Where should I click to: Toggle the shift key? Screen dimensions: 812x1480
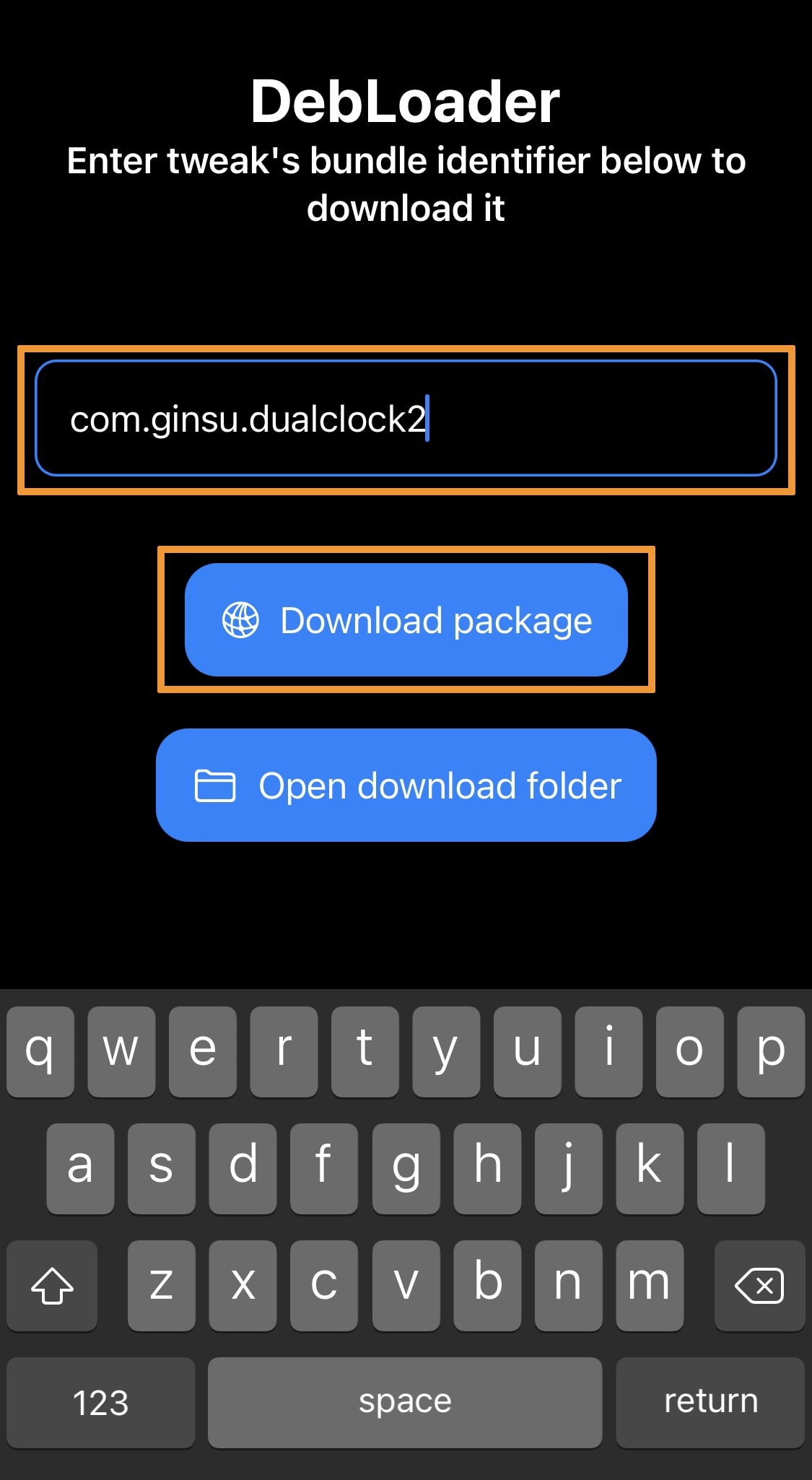(x=52, y=1286)
